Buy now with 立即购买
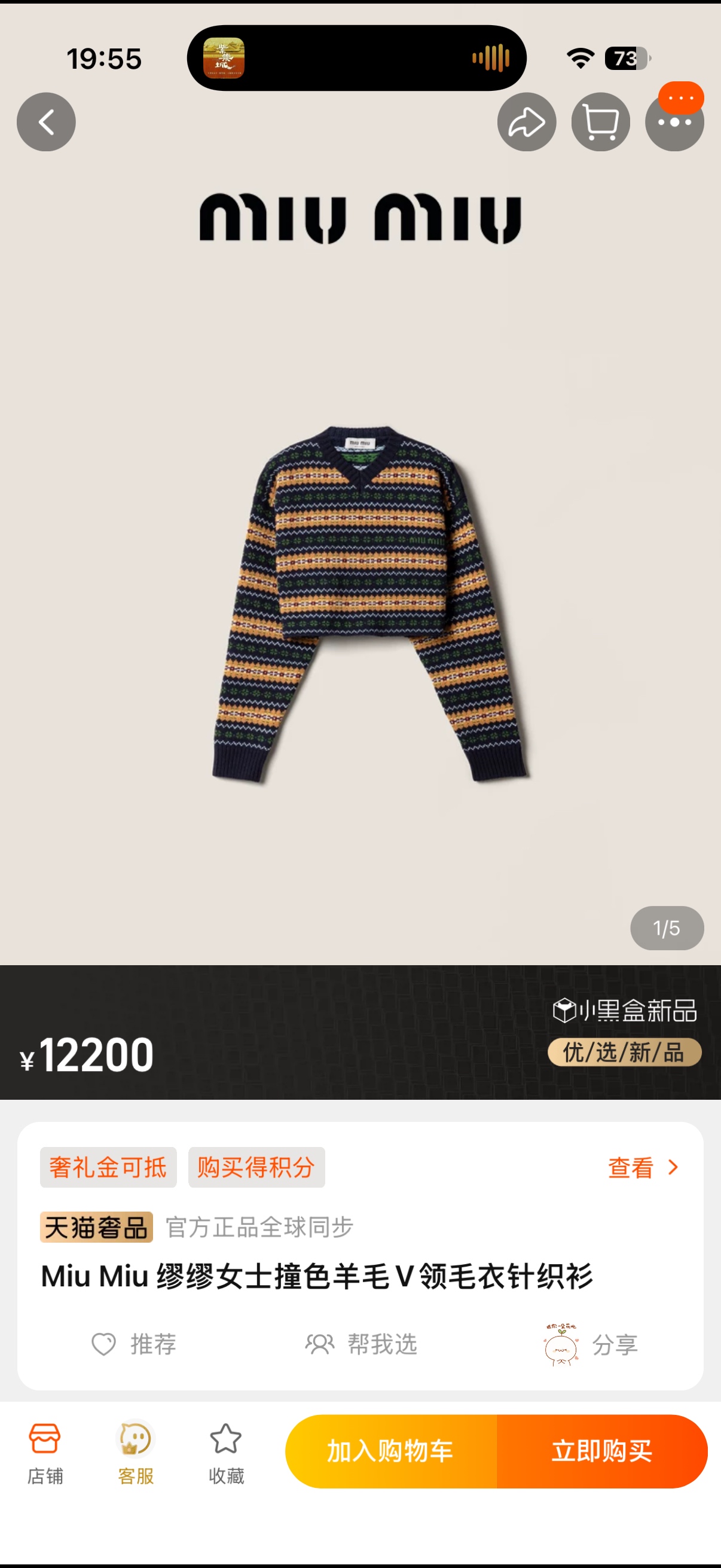Image resolution: width=721 pixels, height=1568 pixels. click(x=603, y=1451)
